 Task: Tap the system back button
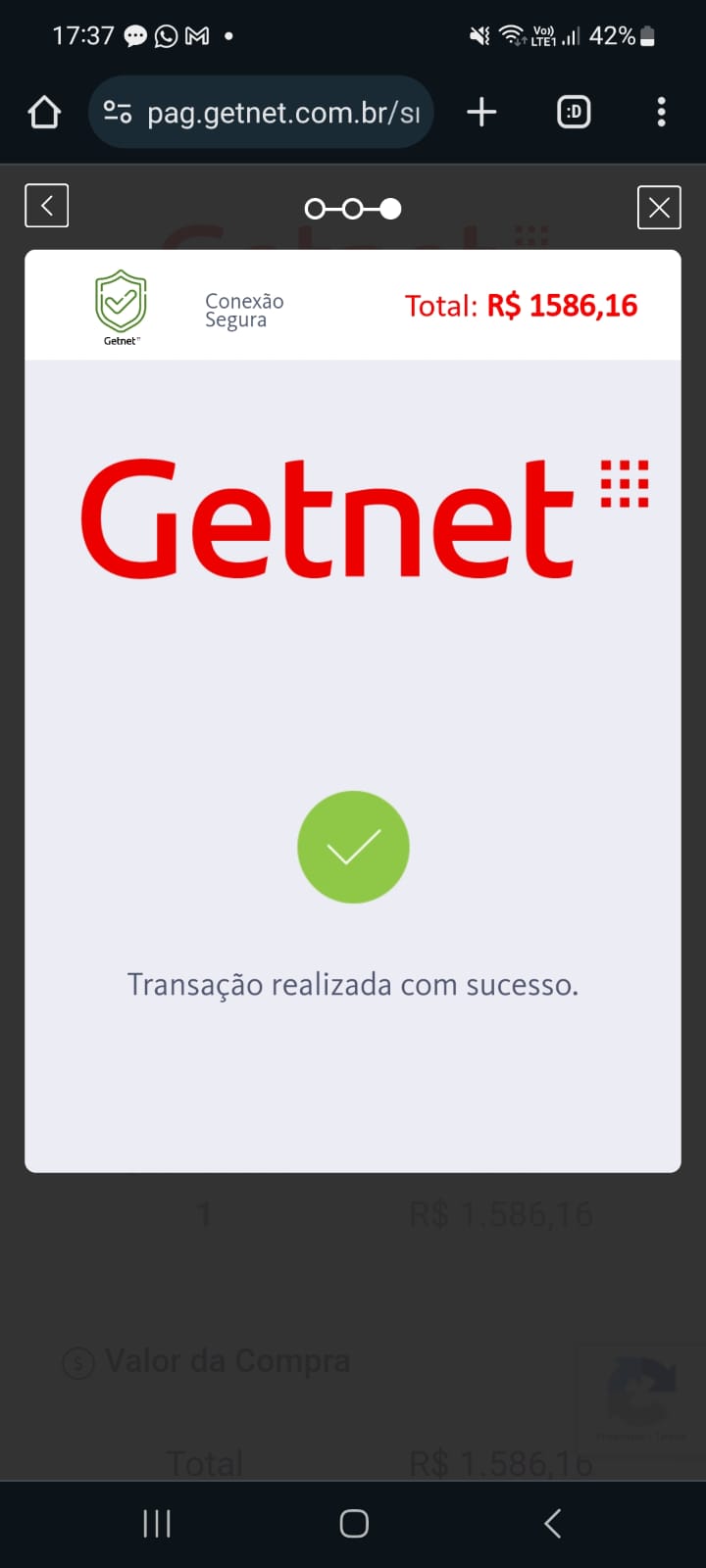552,1523
